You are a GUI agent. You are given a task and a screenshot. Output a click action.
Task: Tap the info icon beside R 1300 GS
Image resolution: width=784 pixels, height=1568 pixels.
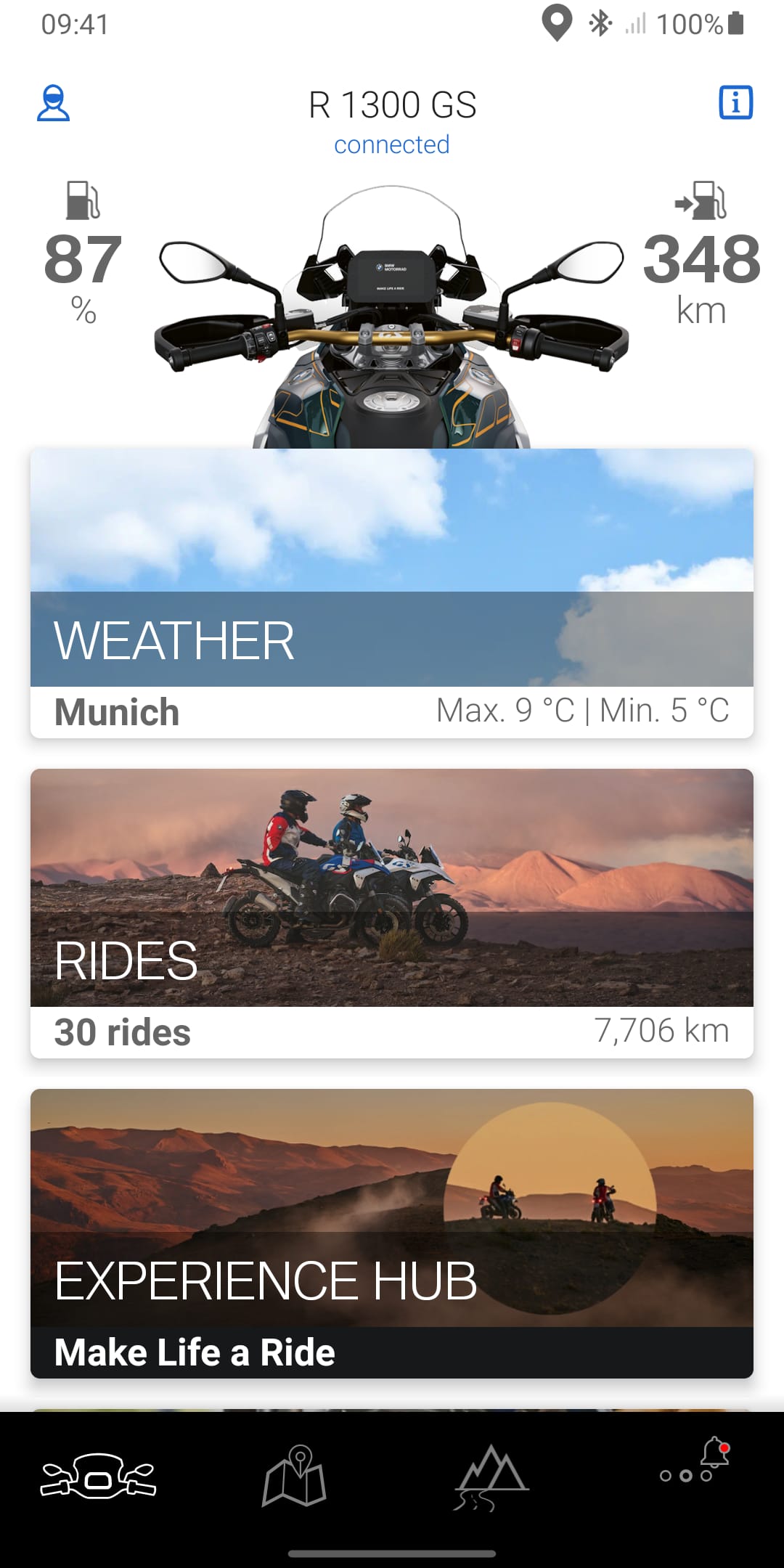point(736,102)
